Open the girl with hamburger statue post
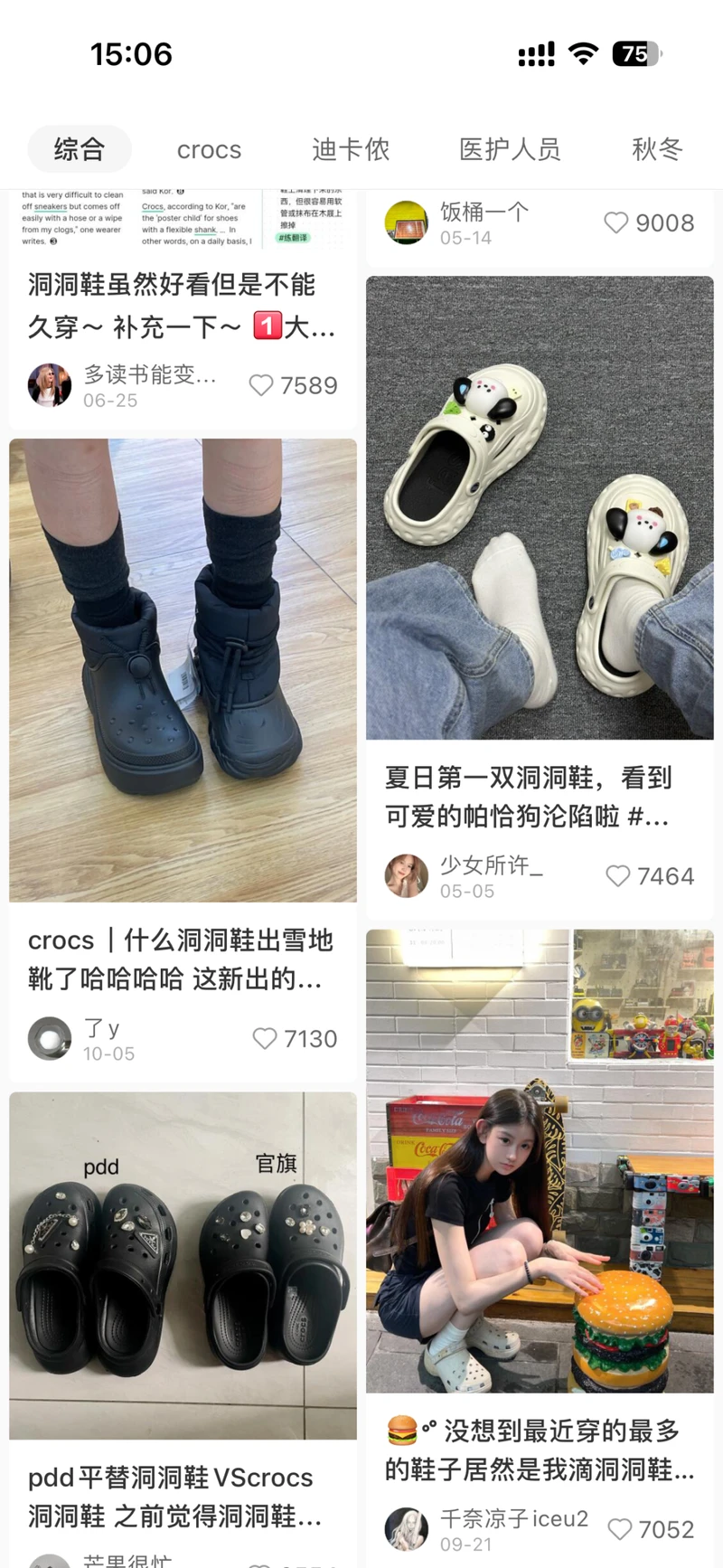The height and width of the screenshot is (1568, 723). [x=540, y=1160]
